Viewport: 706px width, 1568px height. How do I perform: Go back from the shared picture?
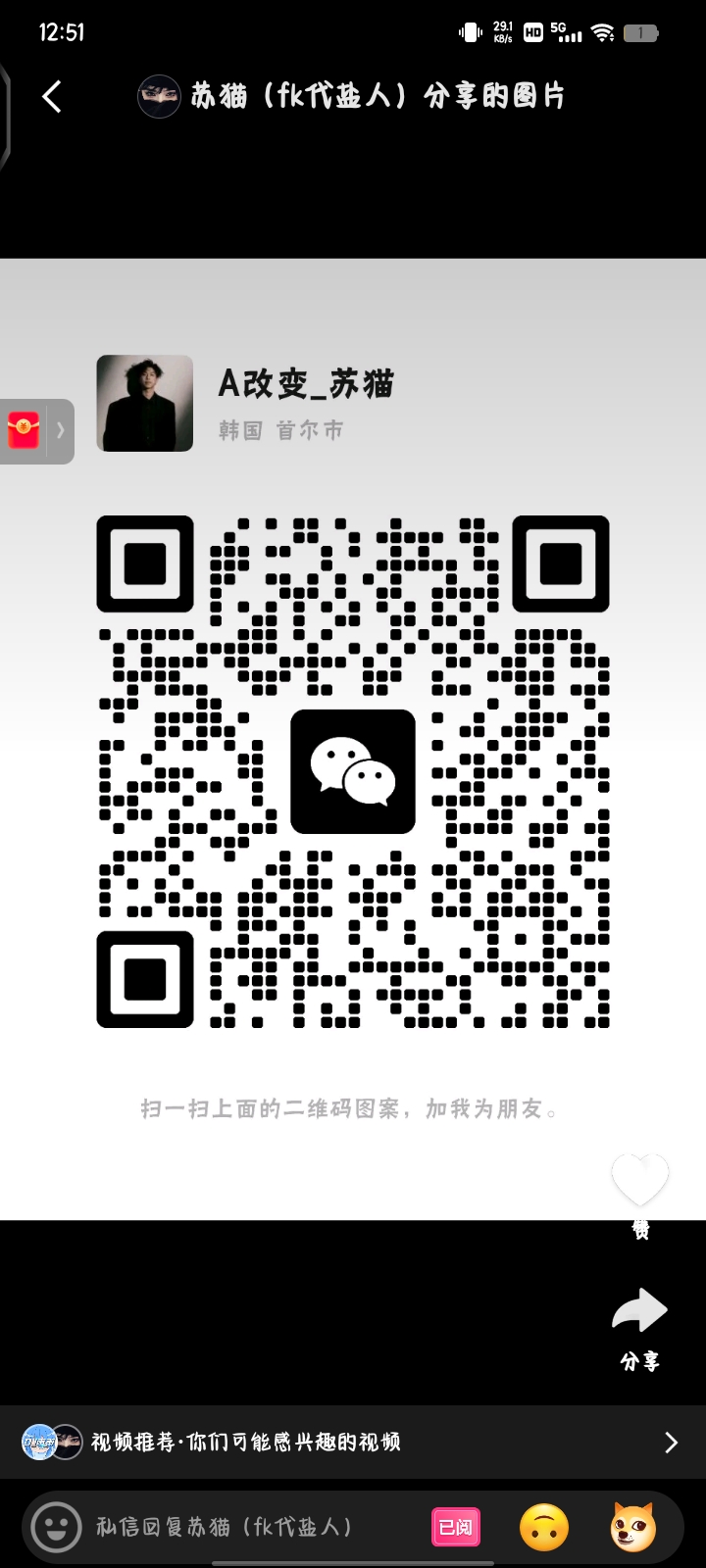[53, 96]
